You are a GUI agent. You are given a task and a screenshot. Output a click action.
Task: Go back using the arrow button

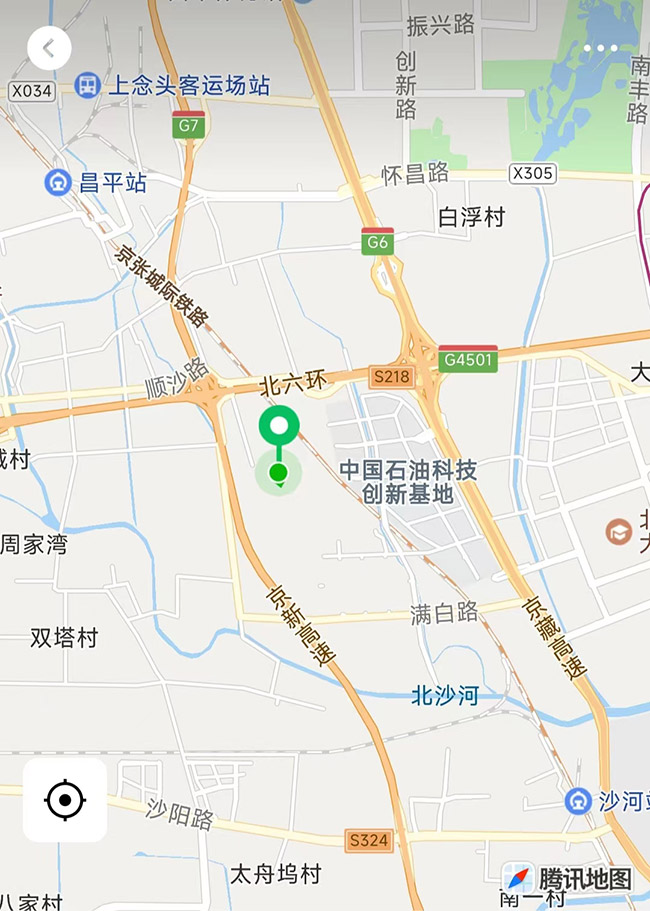49,48
